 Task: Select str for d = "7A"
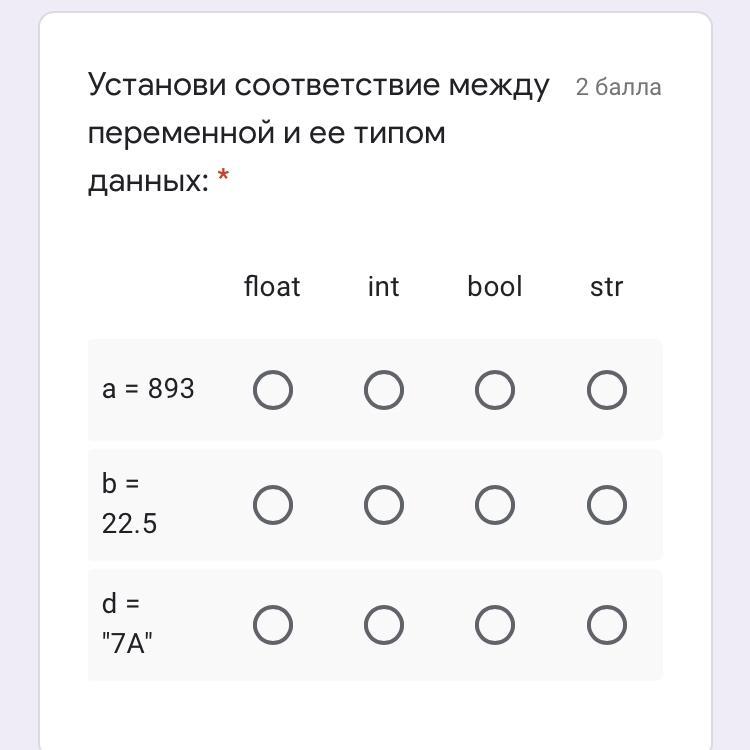(607, 625)
